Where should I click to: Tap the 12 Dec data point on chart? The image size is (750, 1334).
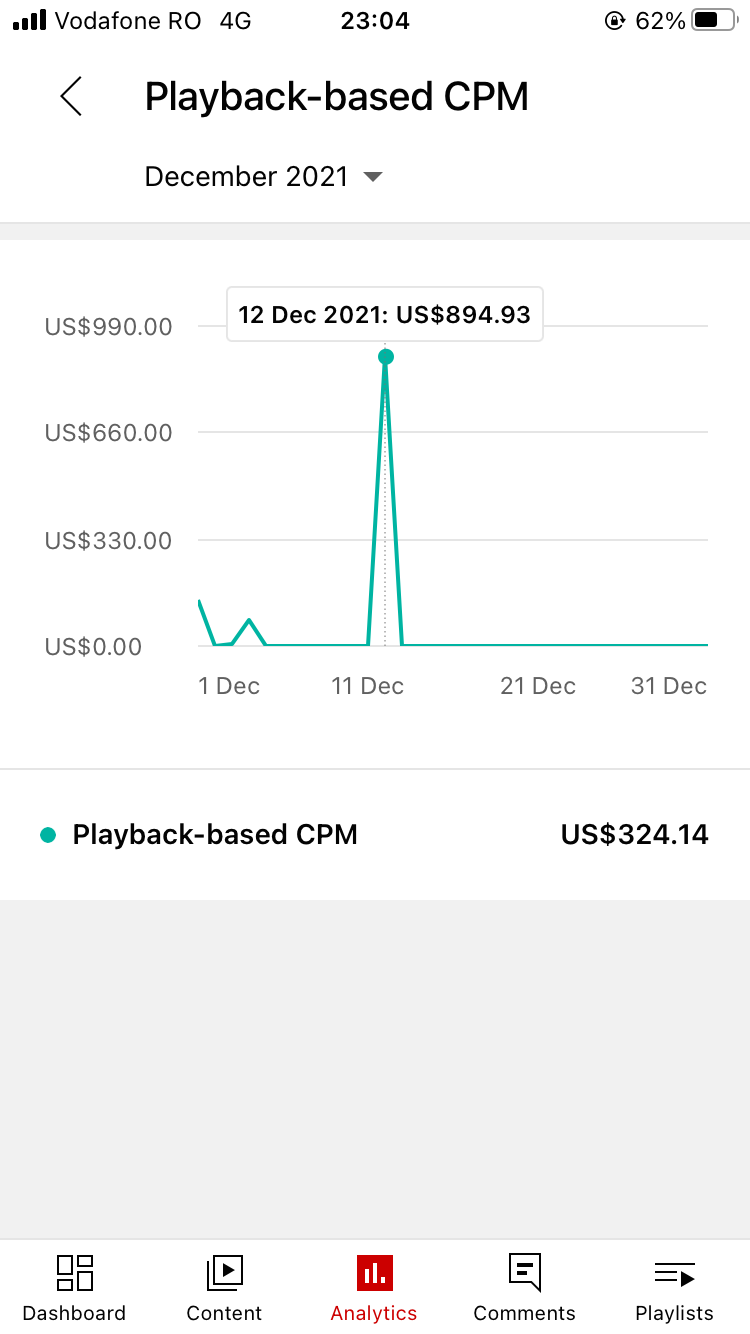coord(386,357)
